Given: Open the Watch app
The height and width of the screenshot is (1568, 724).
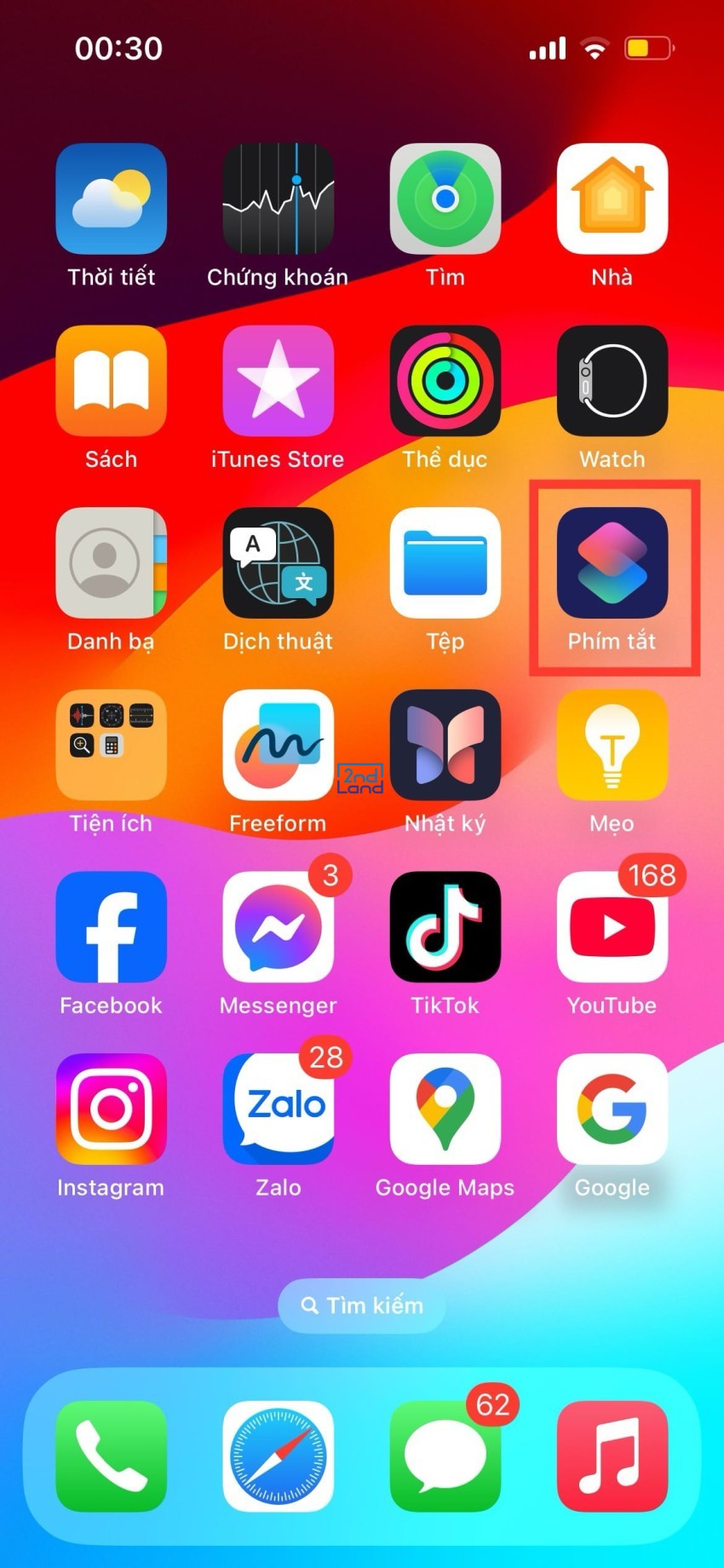Looking at the screenshot, I should [612, 380].
